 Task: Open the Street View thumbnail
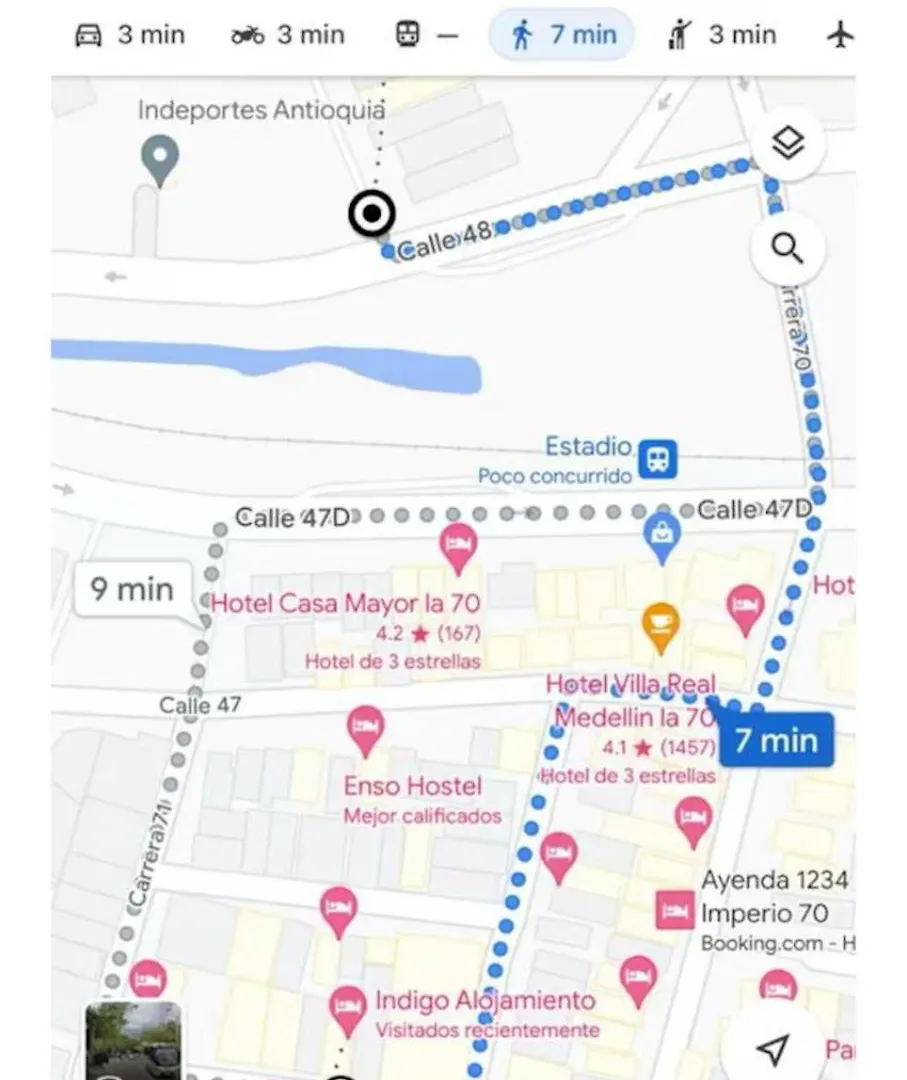coord(133,1040)
